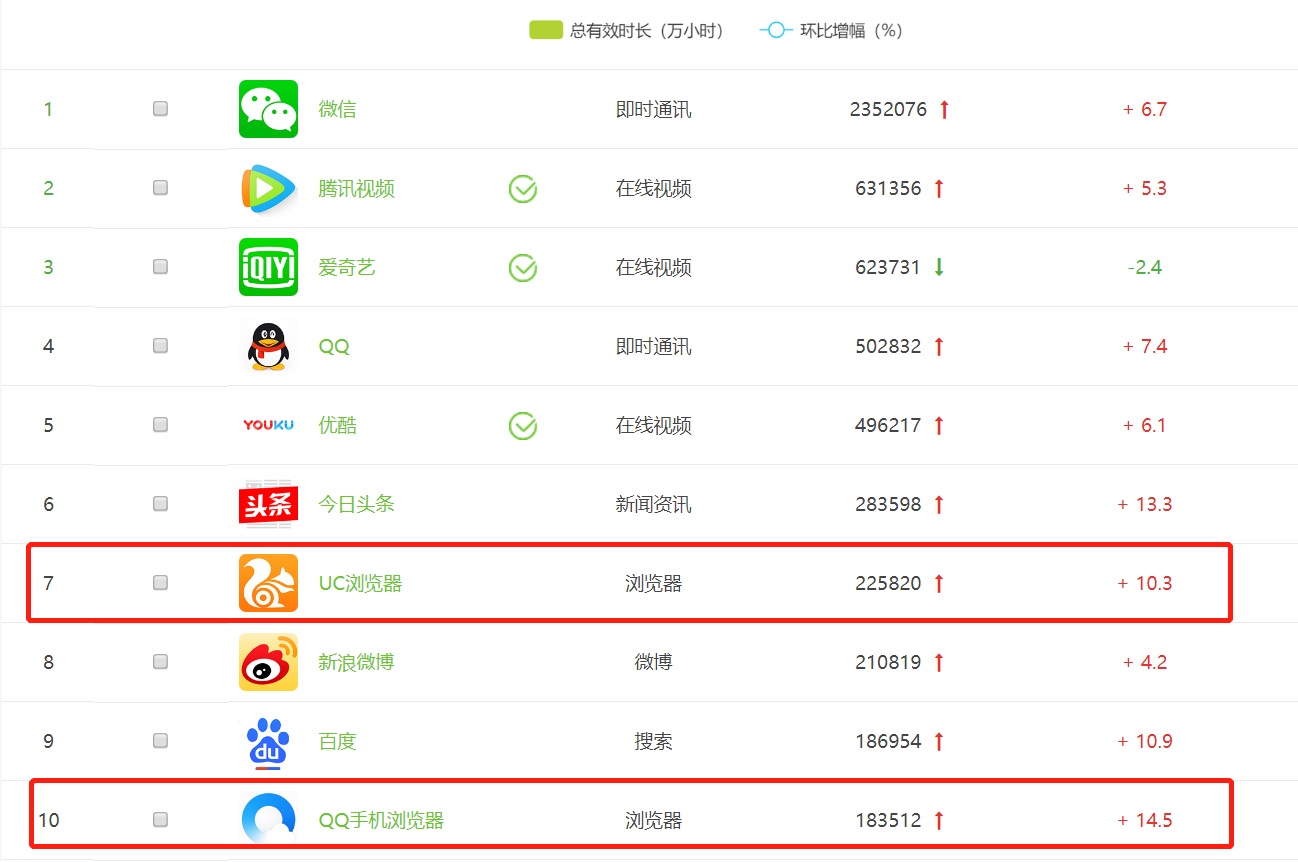Toggle the 环比增幅 legend series
This screenshot has width=1298, height=862.
click(830, 31)
